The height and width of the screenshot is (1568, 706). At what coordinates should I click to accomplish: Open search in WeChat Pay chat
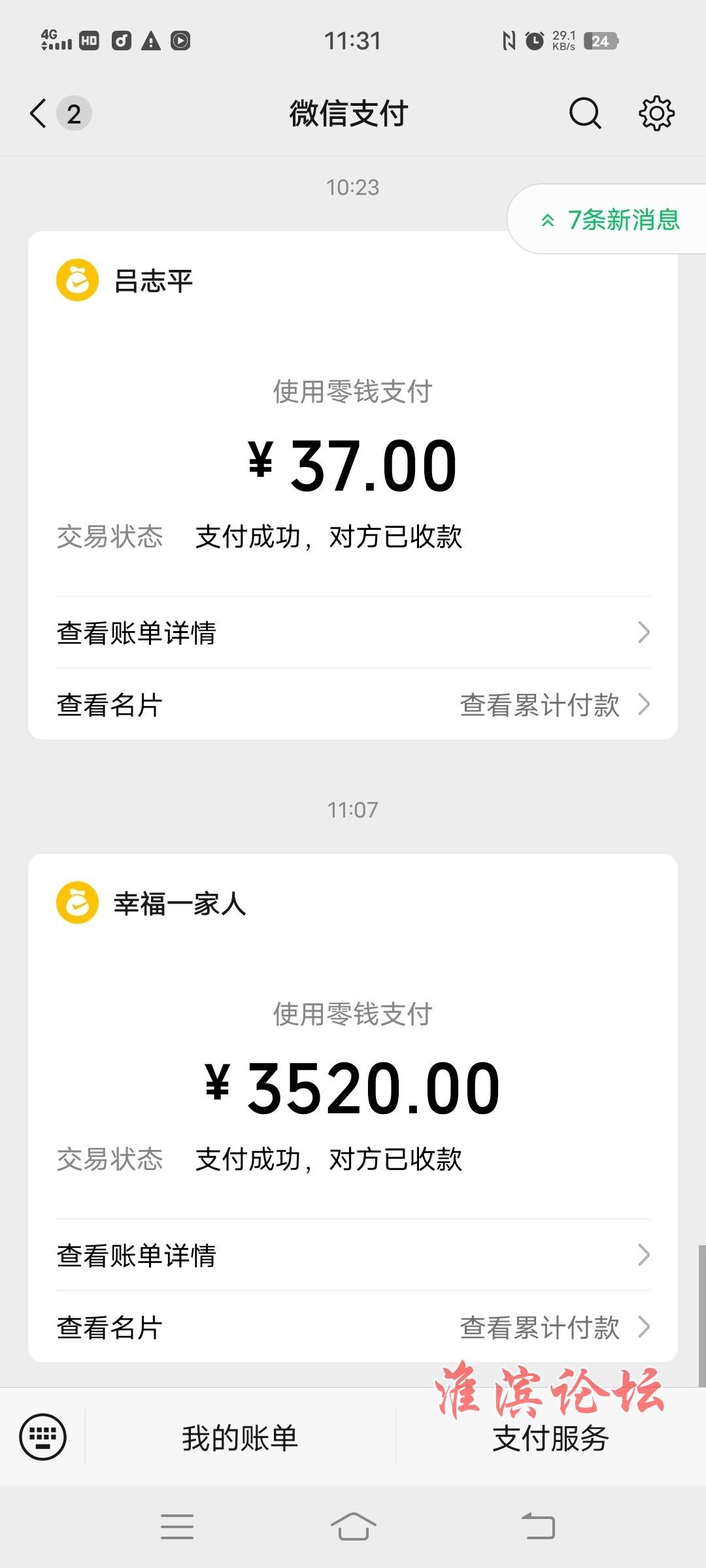pyautogui.click(x=585, y=114)
